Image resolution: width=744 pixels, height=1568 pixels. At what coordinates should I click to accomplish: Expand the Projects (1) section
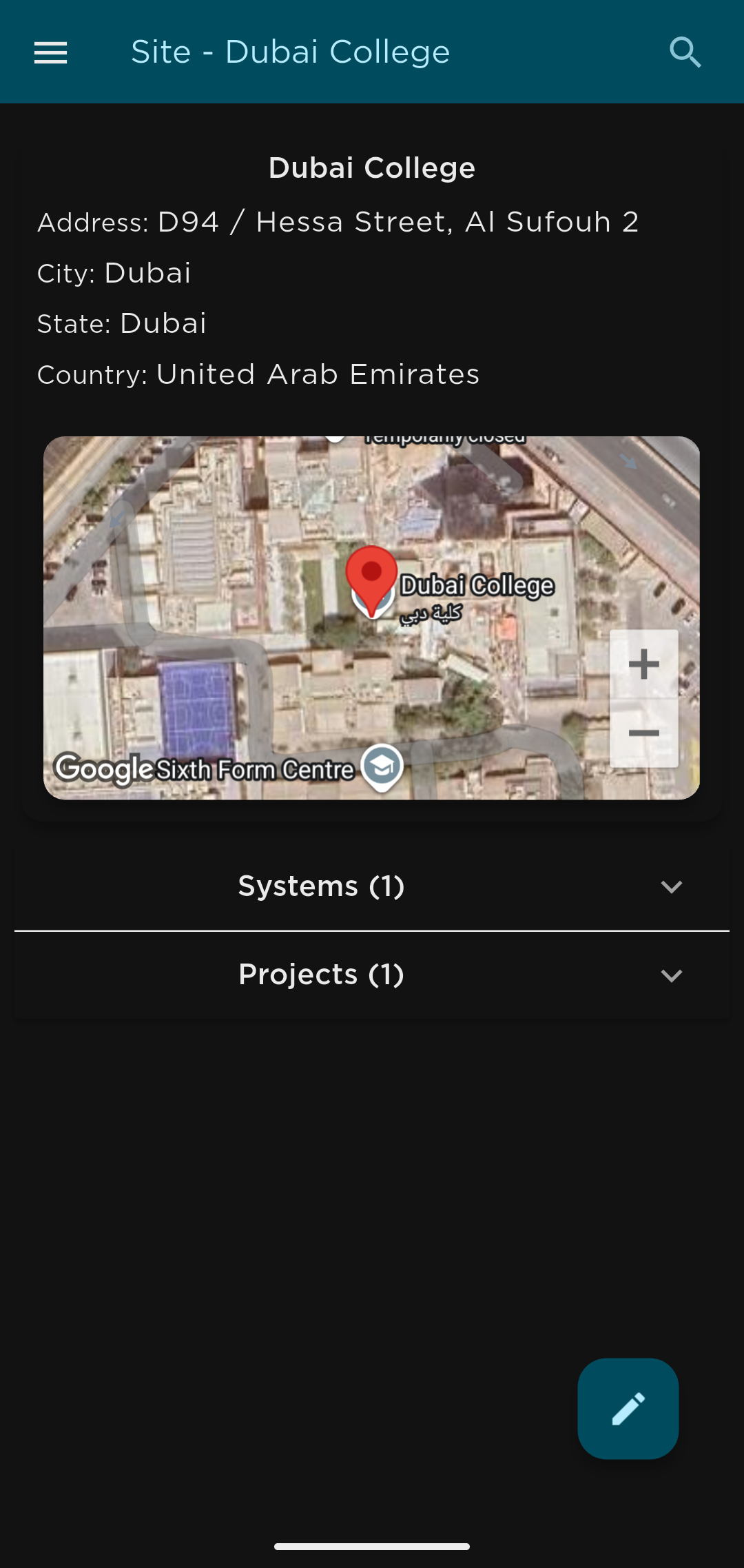(x=321, y=975)
